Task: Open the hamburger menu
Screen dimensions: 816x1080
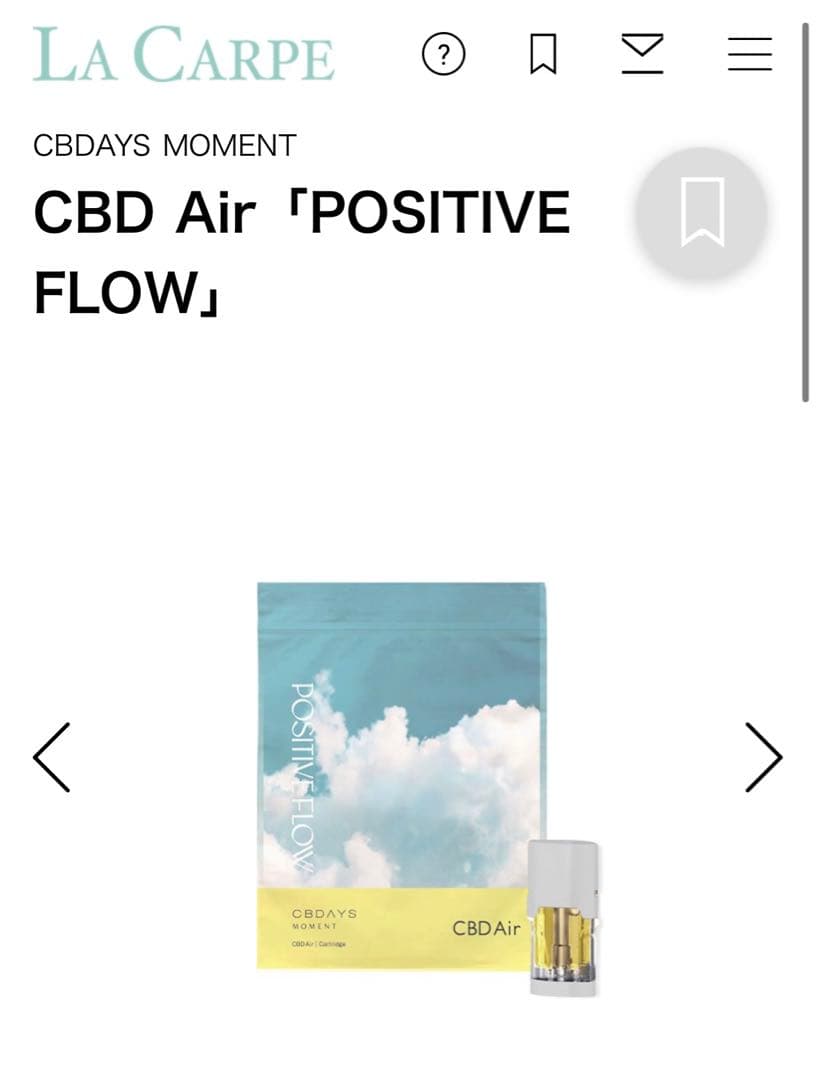Action: (x=749, y=54)
